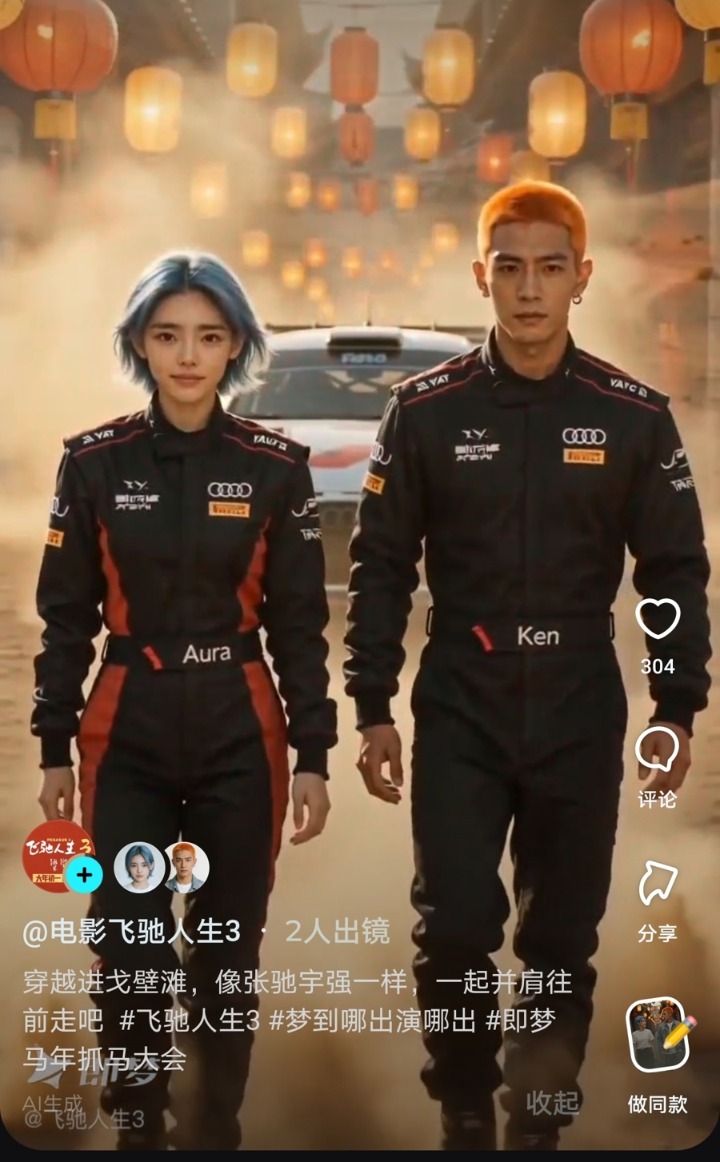
Task: Open the 评论 comments panel
Action: (657, 750)
